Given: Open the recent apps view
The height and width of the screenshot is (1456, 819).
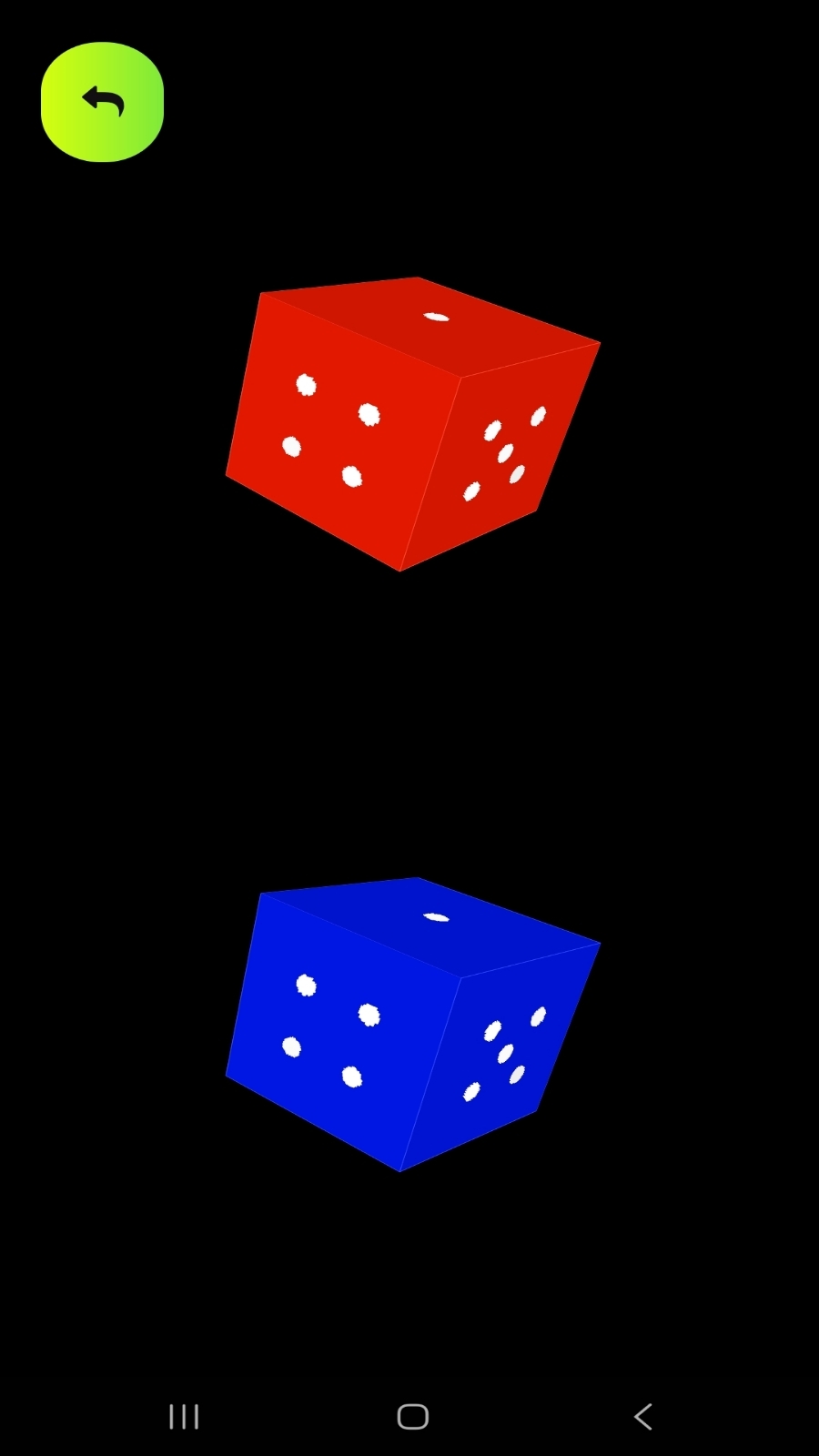Looking at the screenshot, I should click(x=184, y=1416).
